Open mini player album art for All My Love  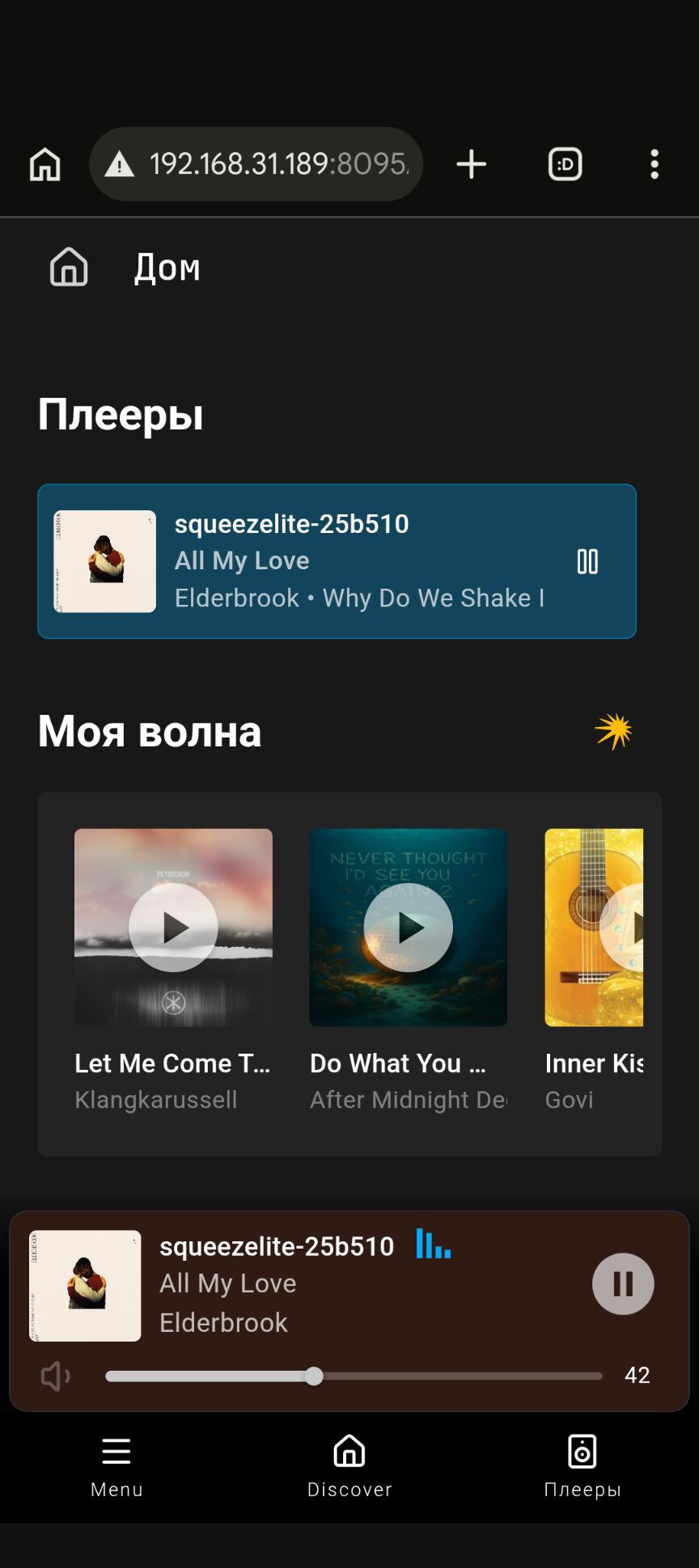[x=85, y=1286]
